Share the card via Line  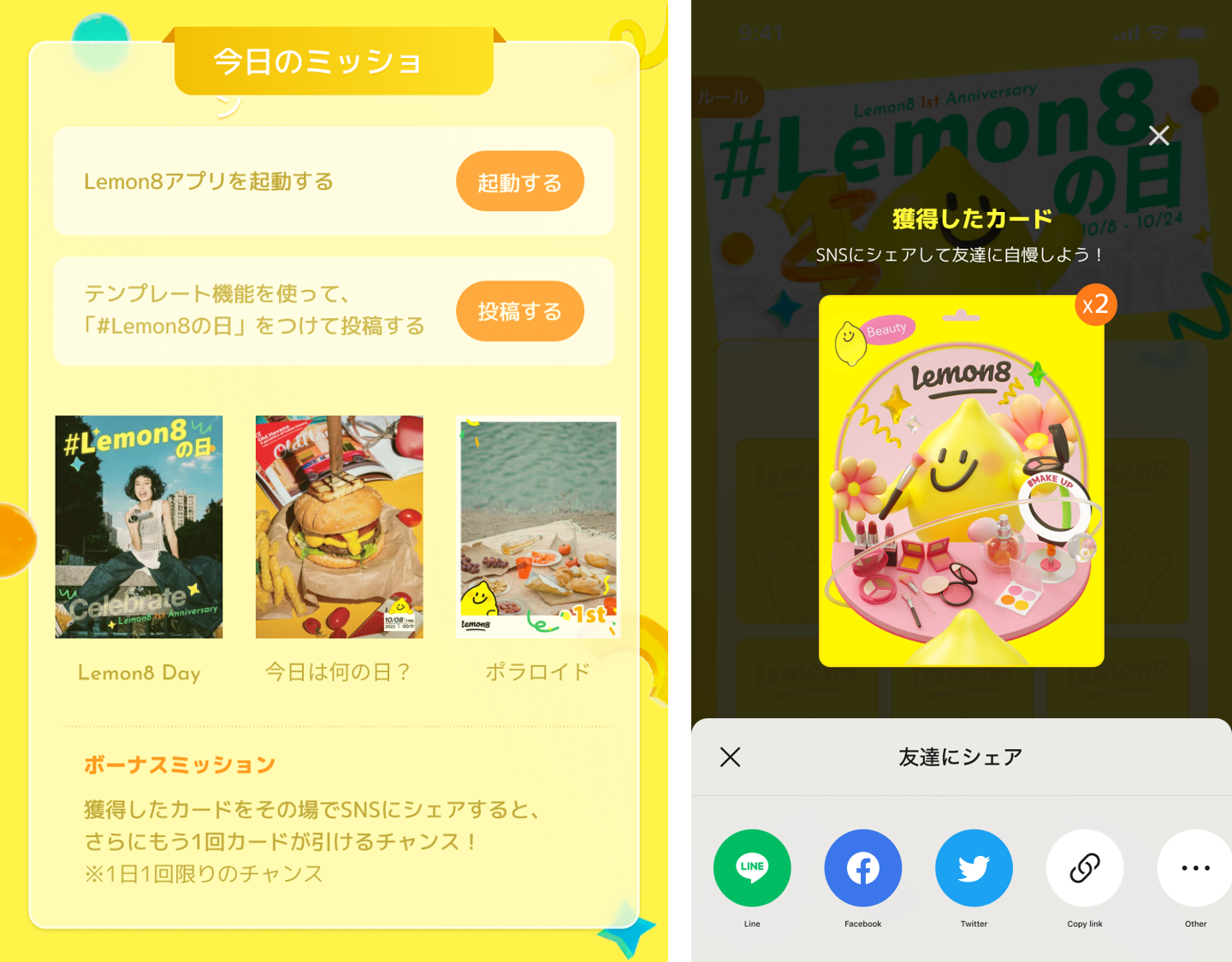tap(752, 868)
